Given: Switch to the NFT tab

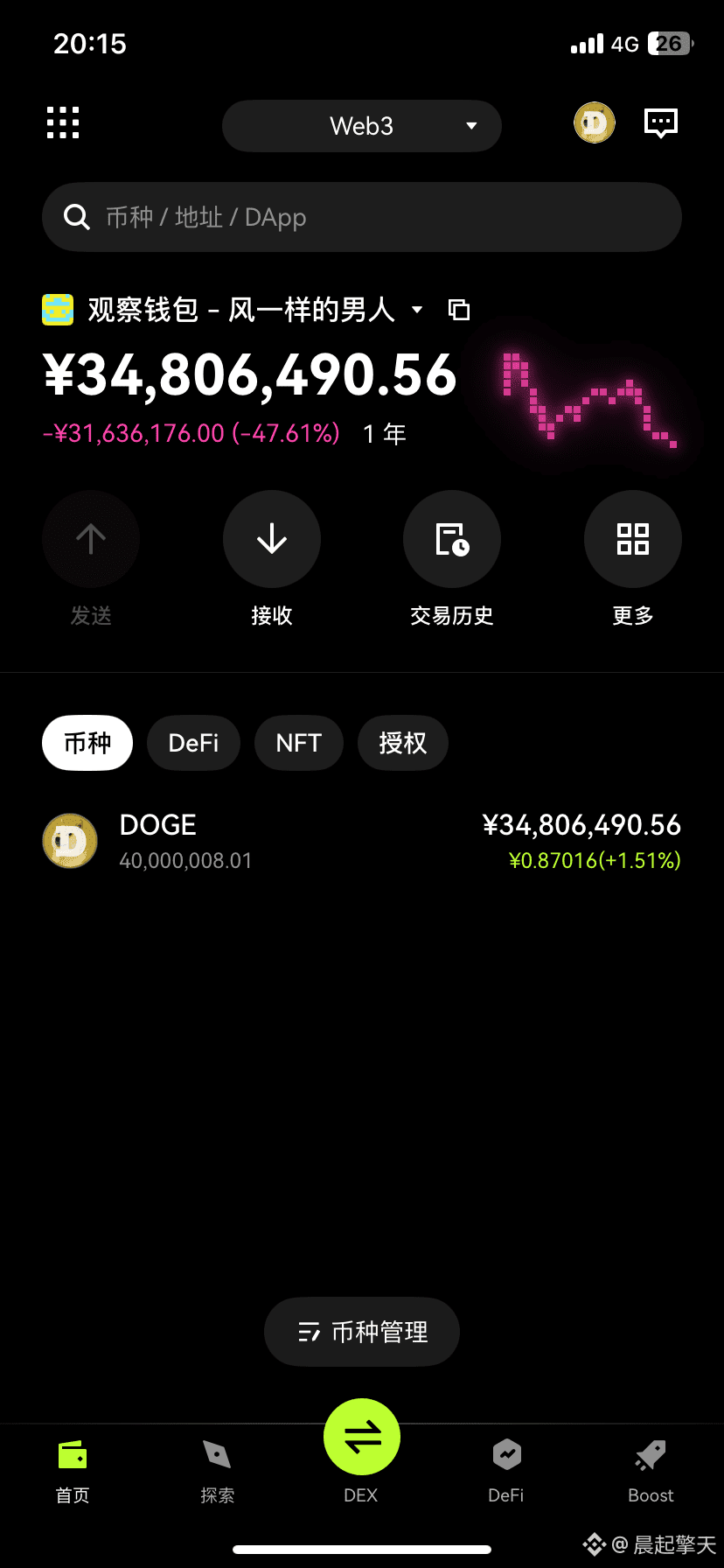Looking at the screenshot, I should pos(299,743).
